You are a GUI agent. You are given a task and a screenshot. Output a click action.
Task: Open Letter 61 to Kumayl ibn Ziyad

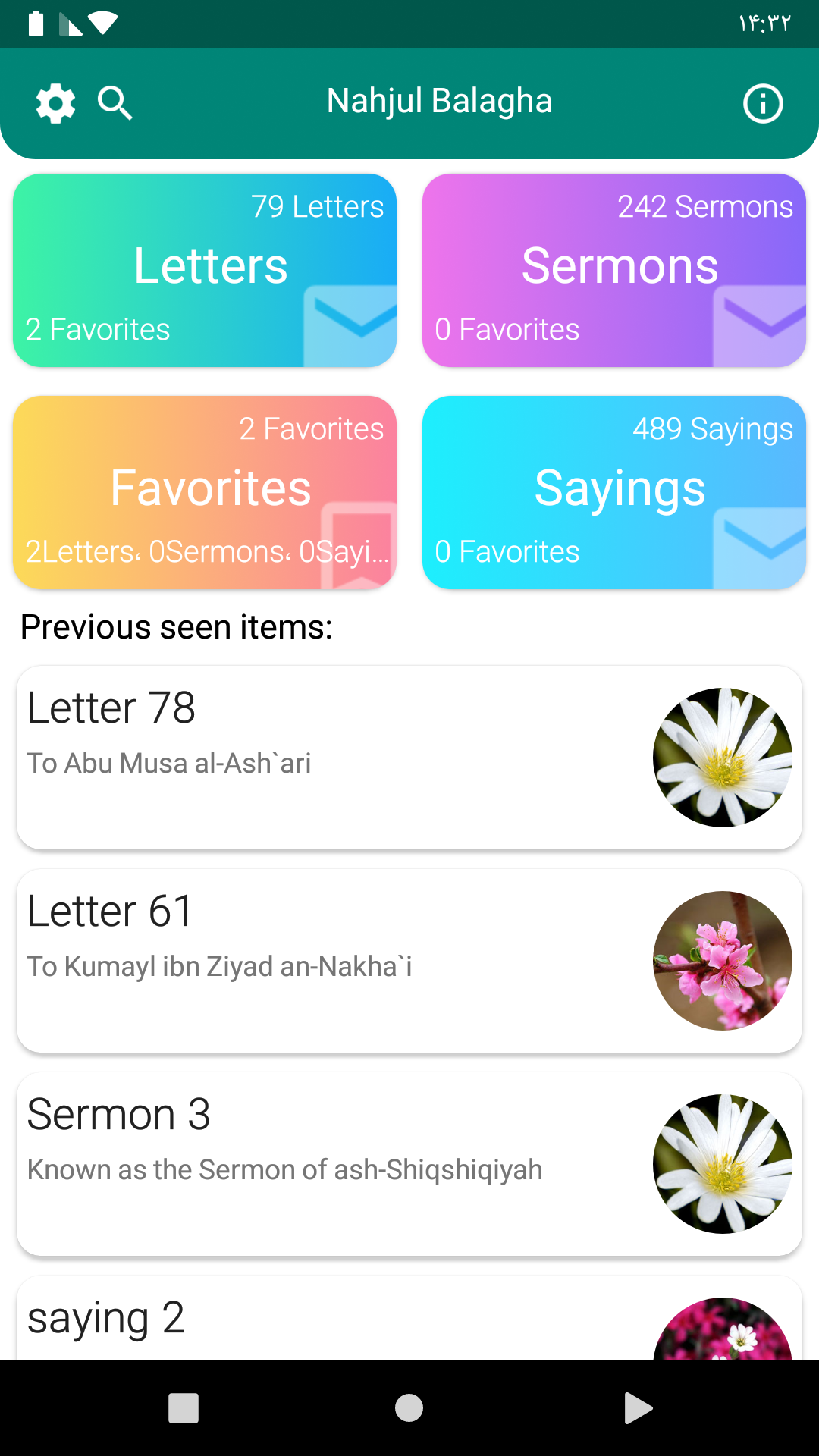pyautogui.click(x=409, y=960)
